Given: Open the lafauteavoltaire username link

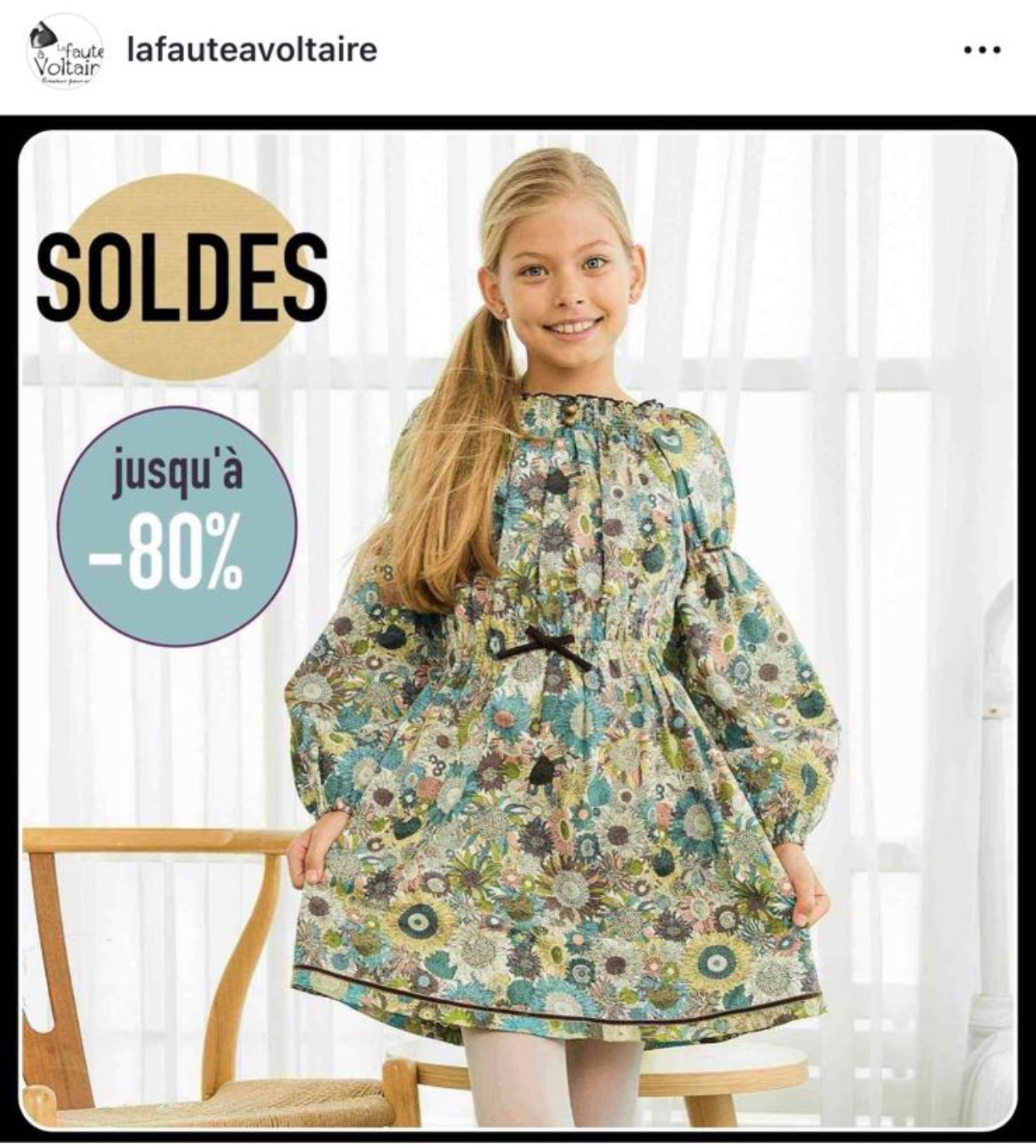Looking at the screenshot, I should pos(251,50).
